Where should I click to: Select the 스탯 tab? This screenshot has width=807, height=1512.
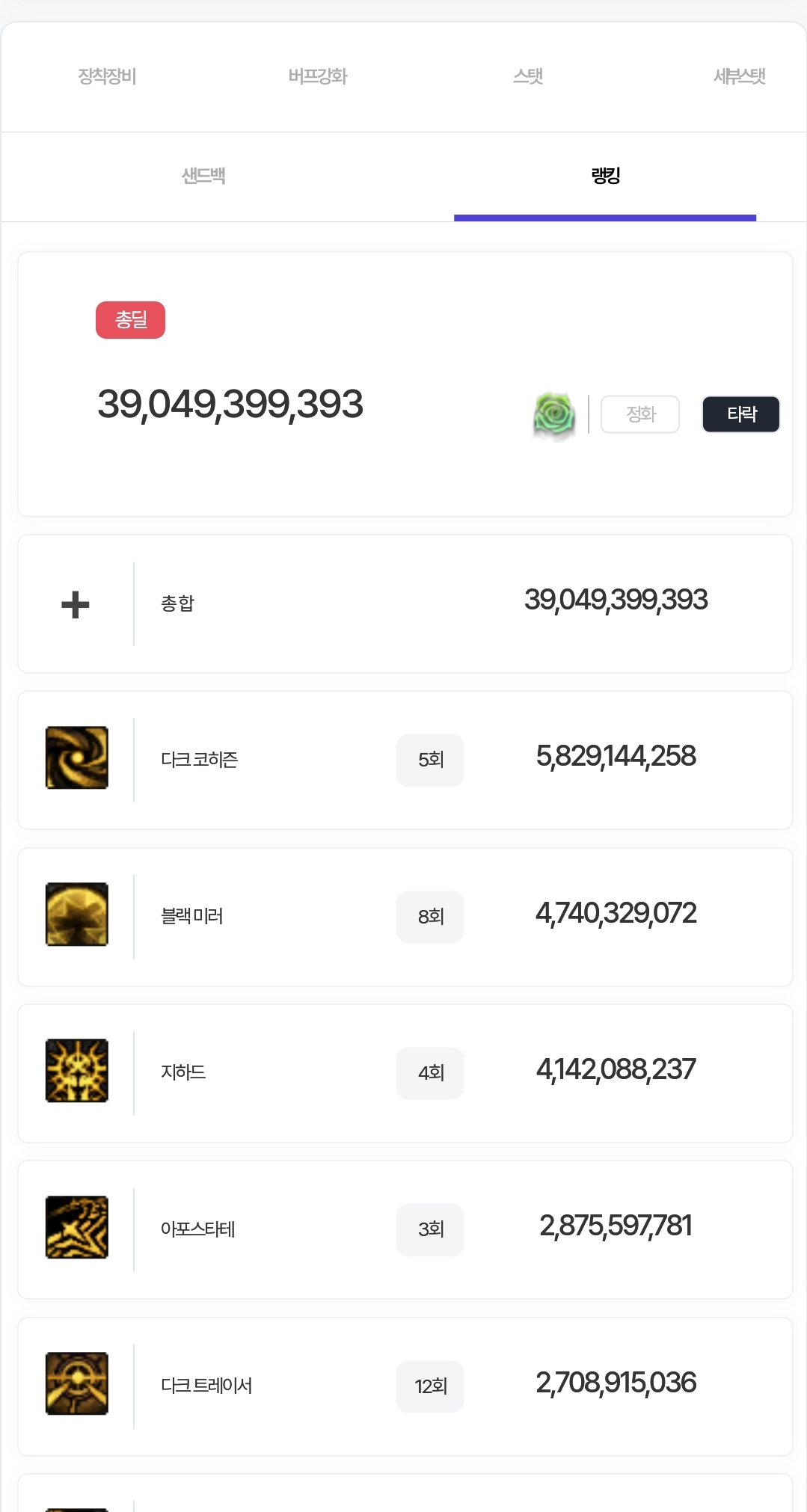coord(528,76)
